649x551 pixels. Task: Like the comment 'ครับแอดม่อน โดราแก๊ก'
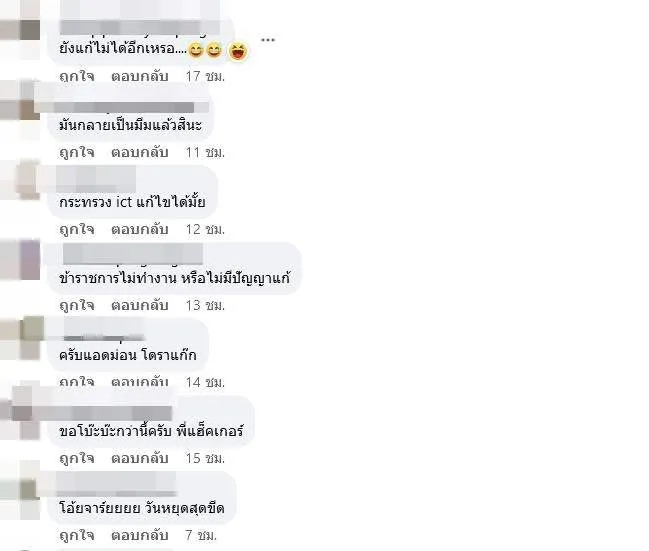77,382
